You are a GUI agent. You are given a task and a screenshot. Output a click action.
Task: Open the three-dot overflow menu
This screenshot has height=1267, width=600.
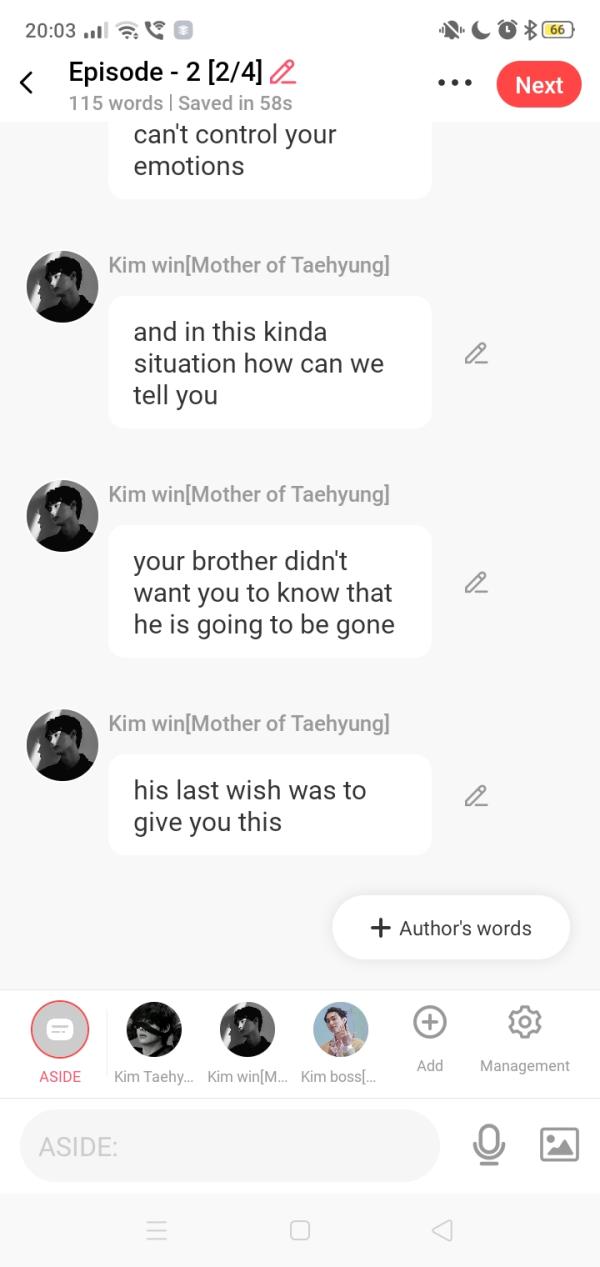tap(455, 83)
